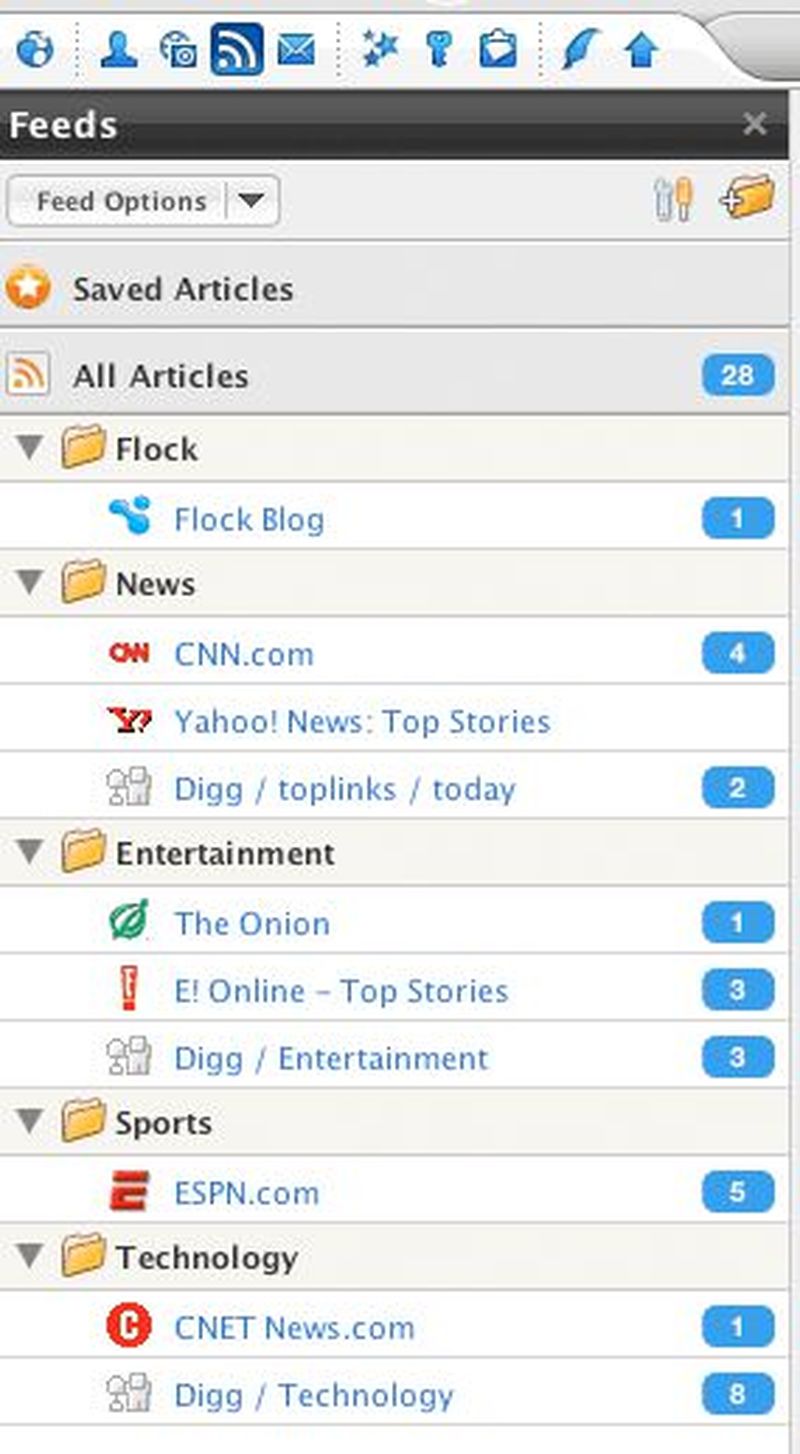
Task: Close the Feeds sidebar
Action: [x=755, y=124]
